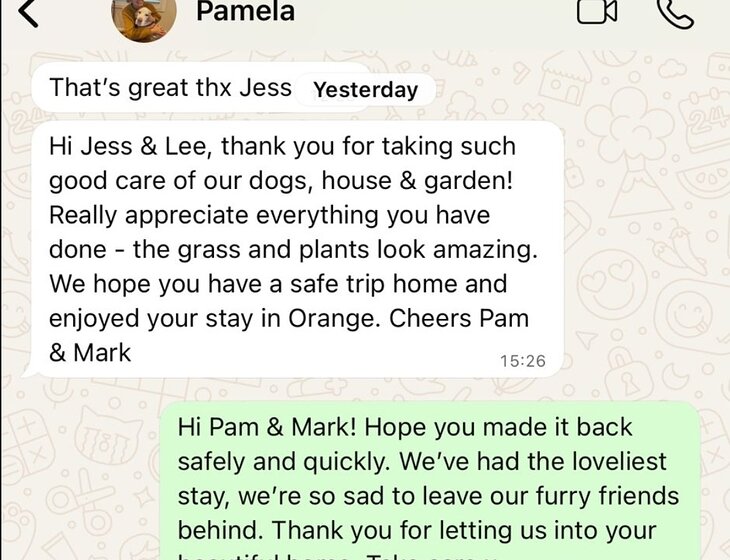Start a video call with Pamela
The width and height of the screenshot is (730, 560).
tap(597, 12)
